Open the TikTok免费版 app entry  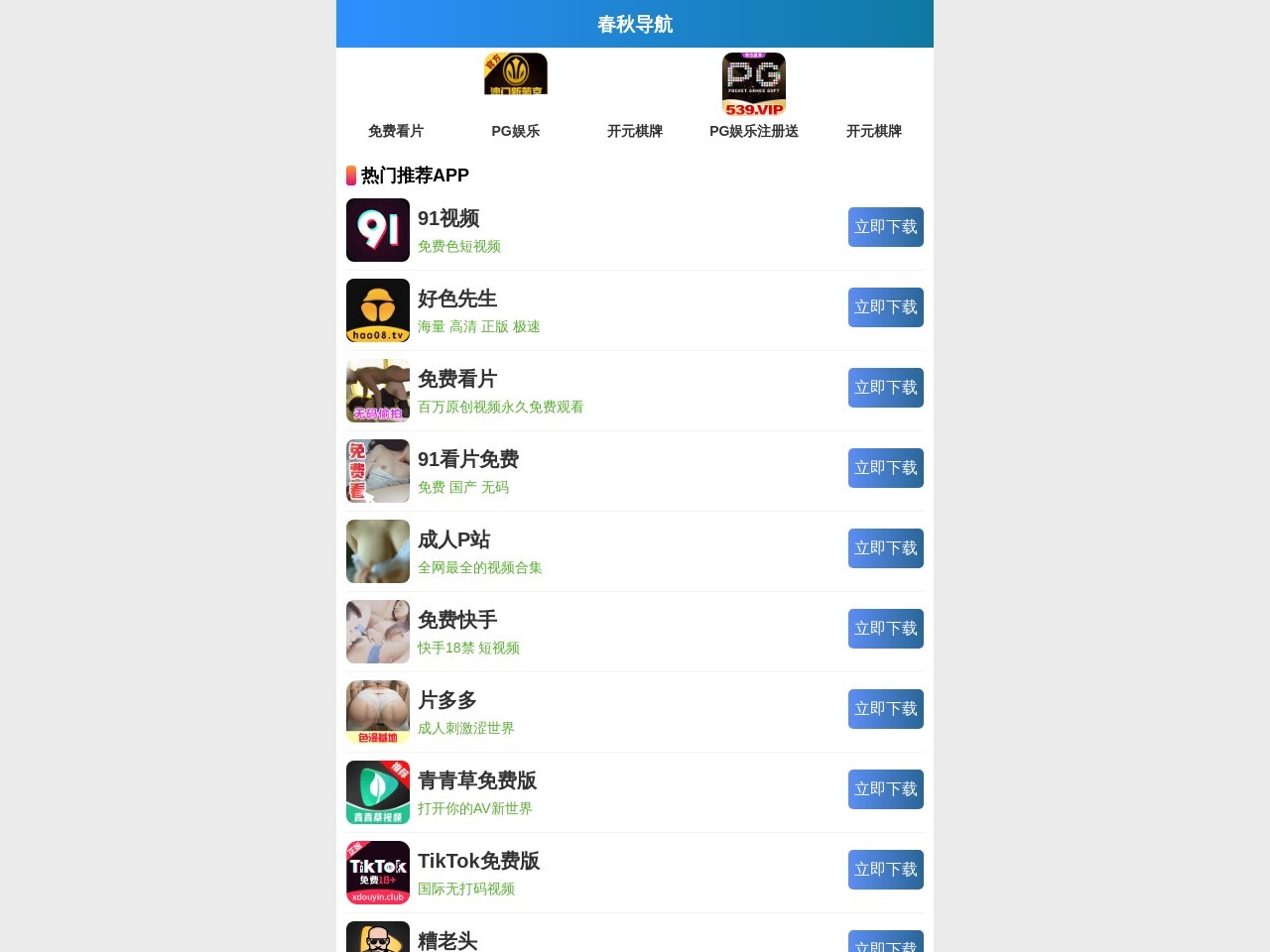478,861
